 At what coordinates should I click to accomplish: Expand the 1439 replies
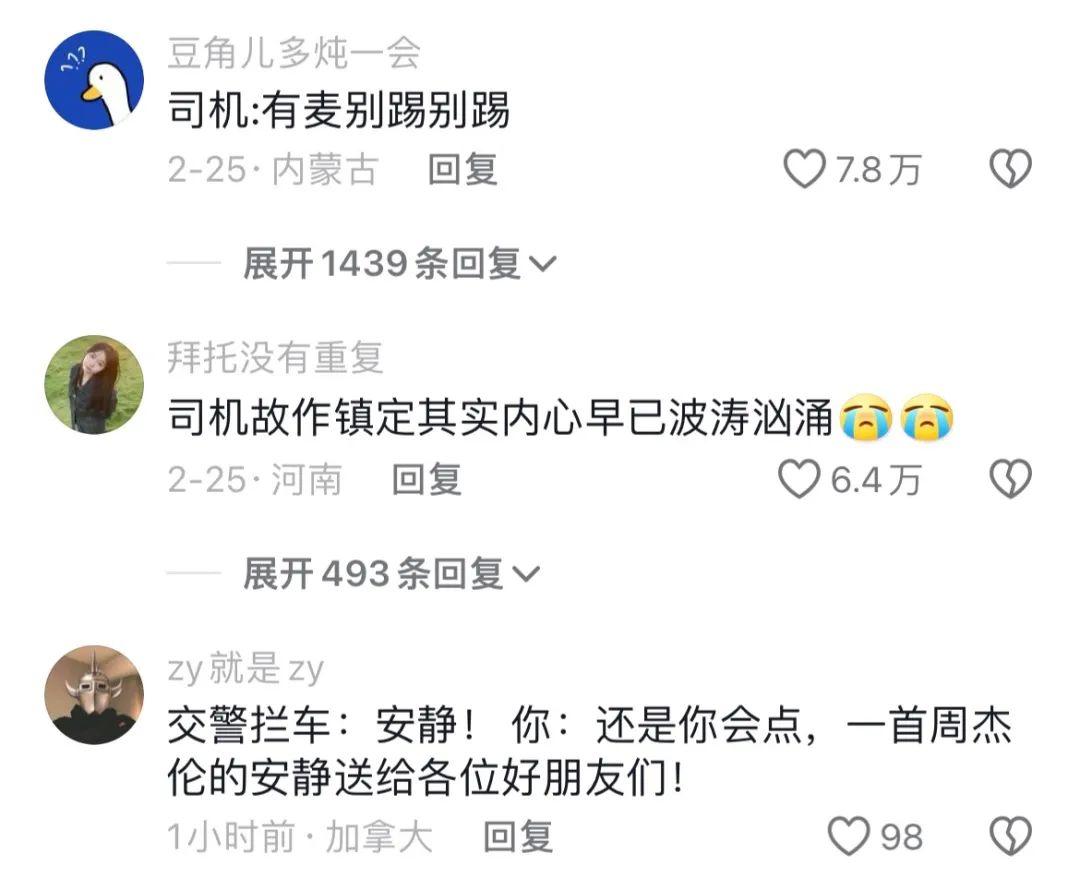pyautogui.click(x=398, y=264)
